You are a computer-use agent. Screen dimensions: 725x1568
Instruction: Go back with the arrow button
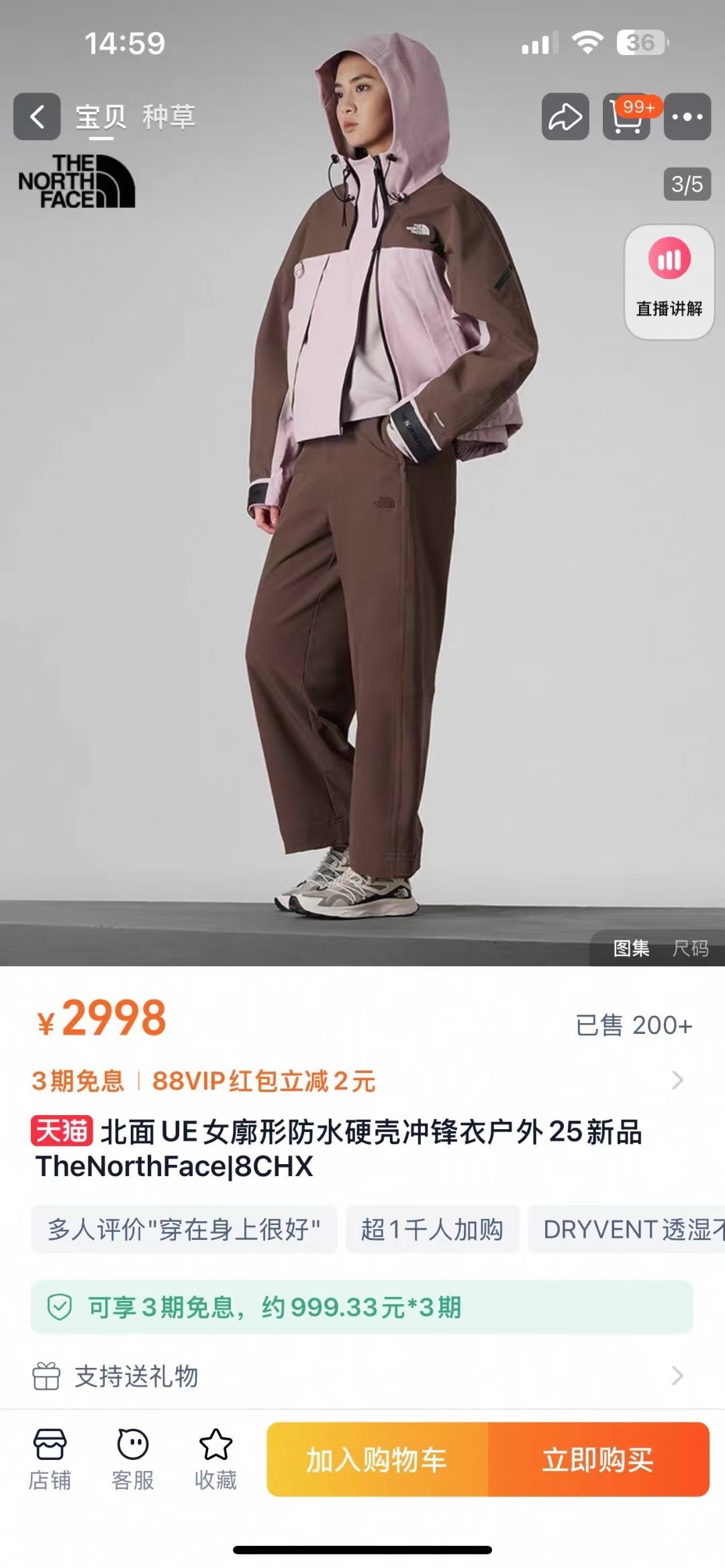[x=38, y=117]
